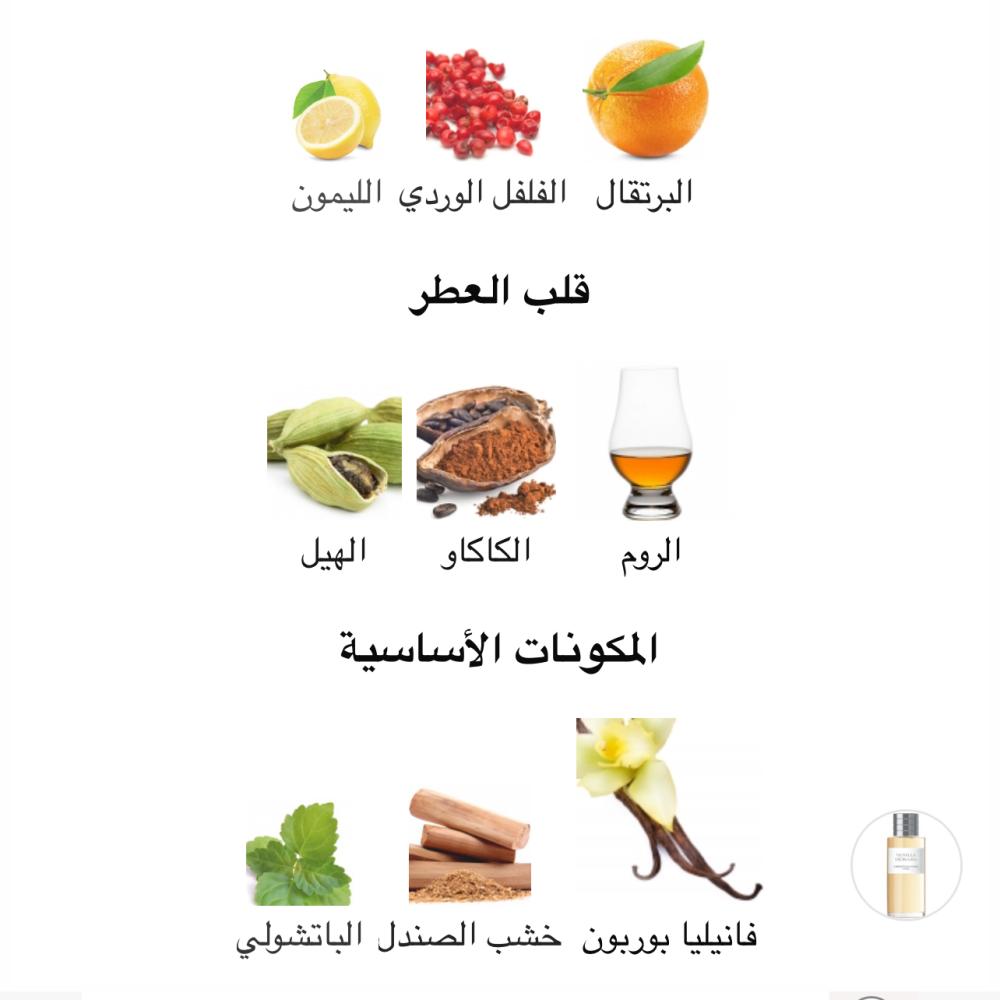This screenshot has height=1000, width=1000.
Task: Select the خشب الصندل note
Action: [x=469, y=845]
